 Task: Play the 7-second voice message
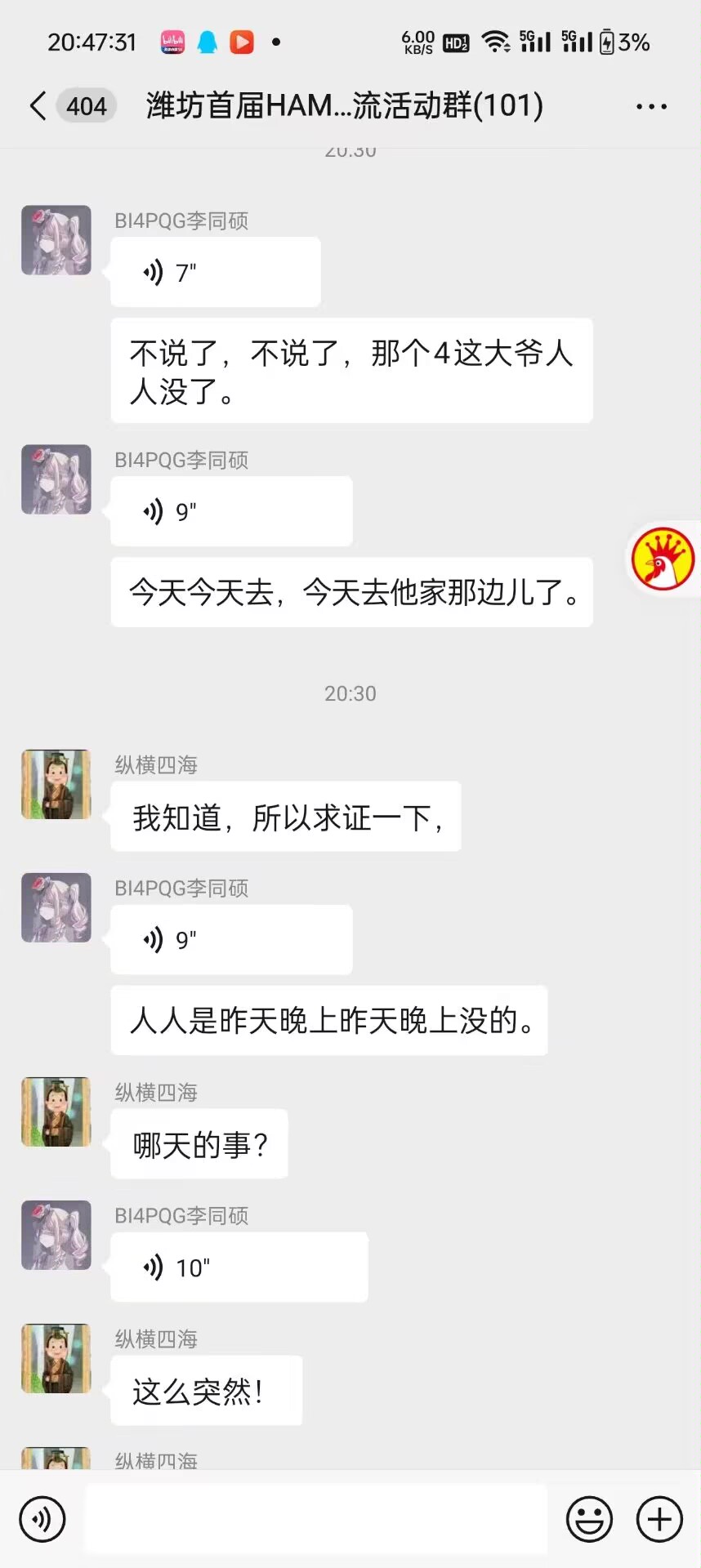tap(216, 272)
